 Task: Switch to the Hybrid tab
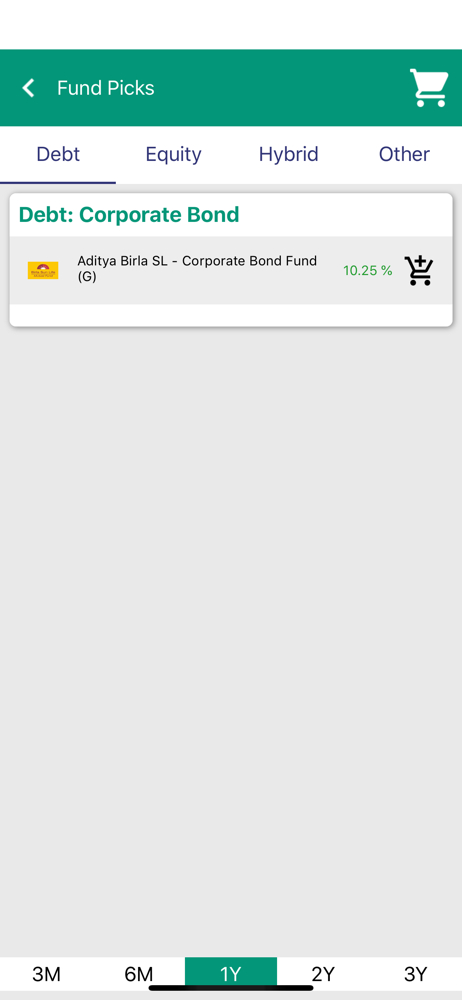pos(288,154)
